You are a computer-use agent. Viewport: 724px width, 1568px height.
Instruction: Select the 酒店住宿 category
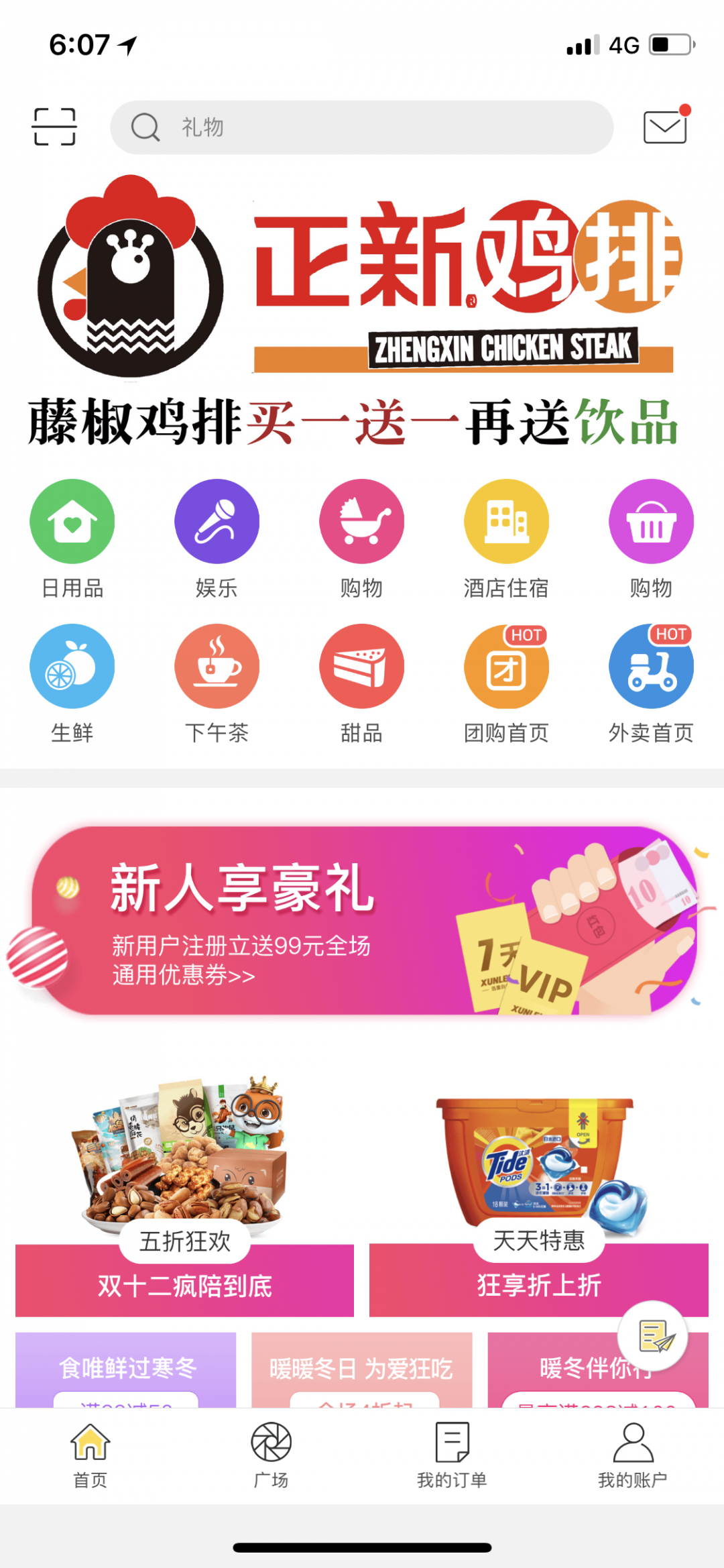[x=506, y=538]
